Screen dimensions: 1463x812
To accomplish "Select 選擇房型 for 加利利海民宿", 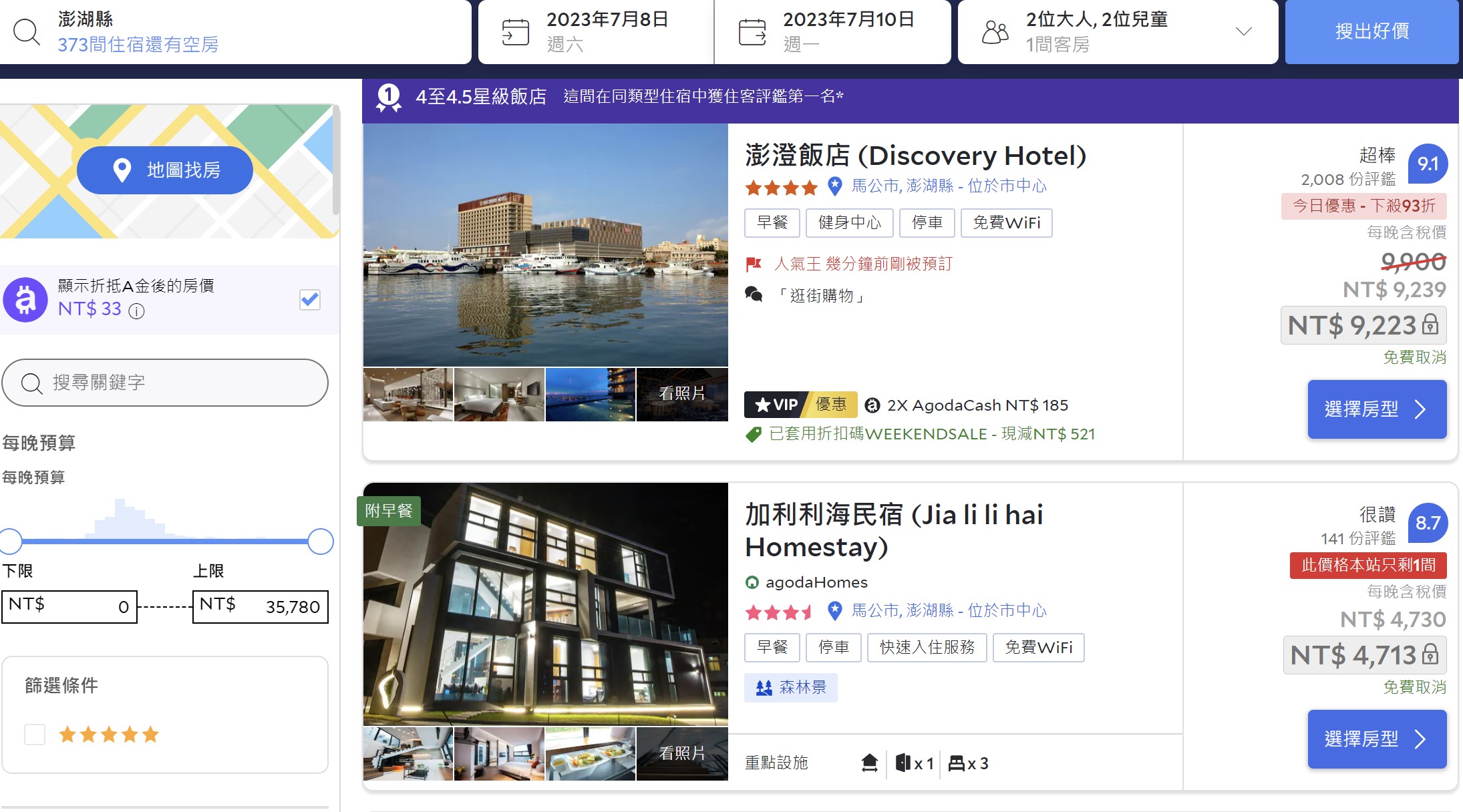I will (1376, 739).
